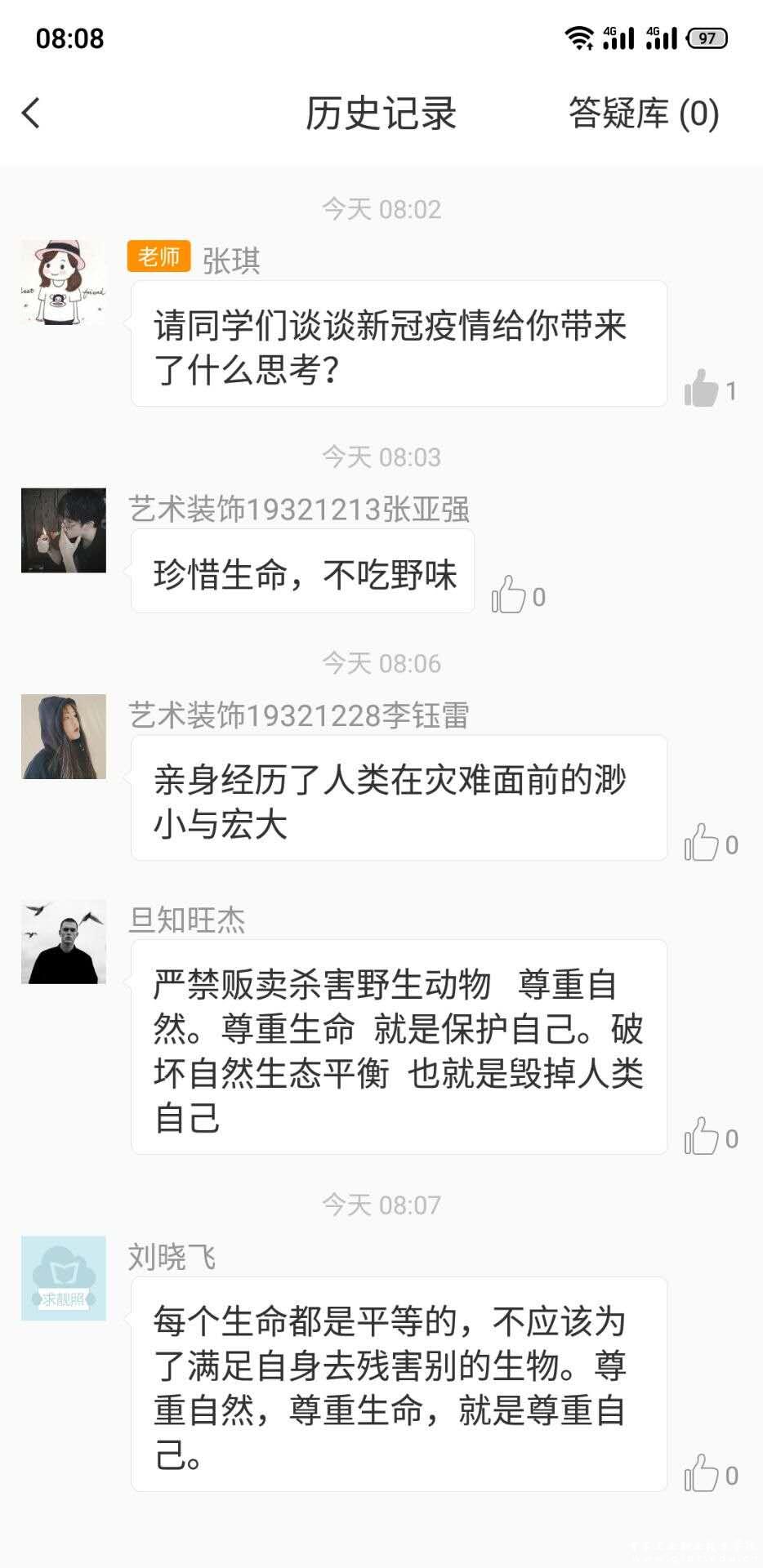
Task: Tap 李钰雷's avatar
Action: point(64,737)
